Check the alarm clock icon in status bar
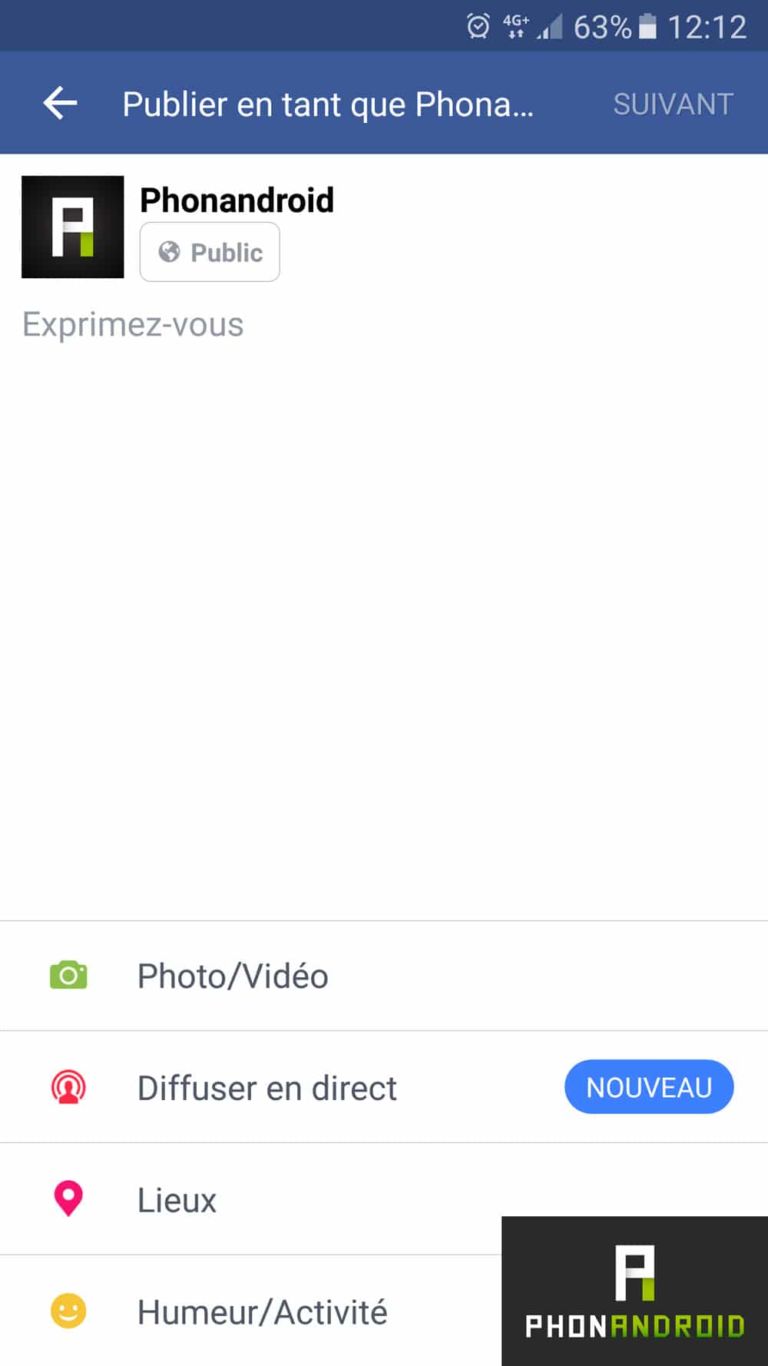 (478, 26)
